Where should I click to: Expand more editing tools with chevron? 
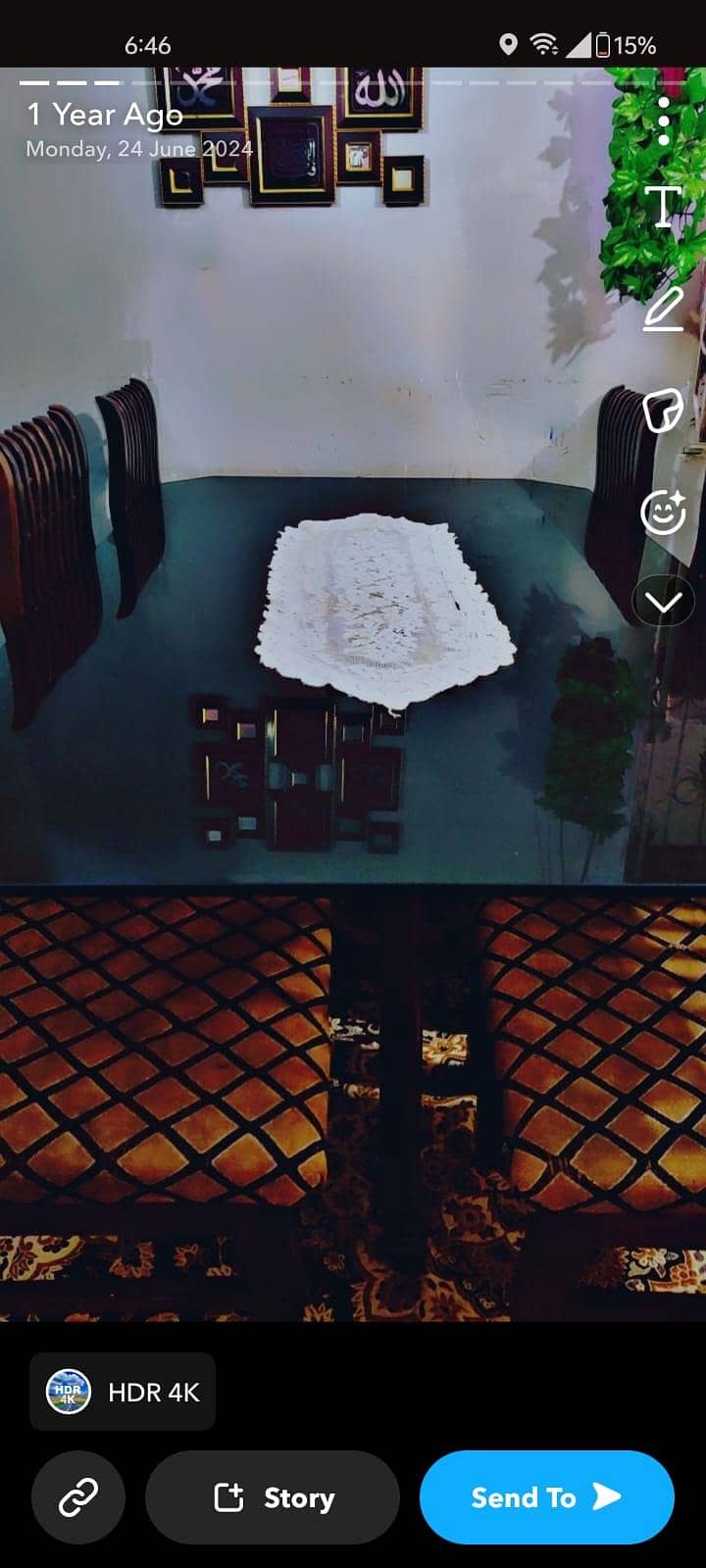[664, 601]
